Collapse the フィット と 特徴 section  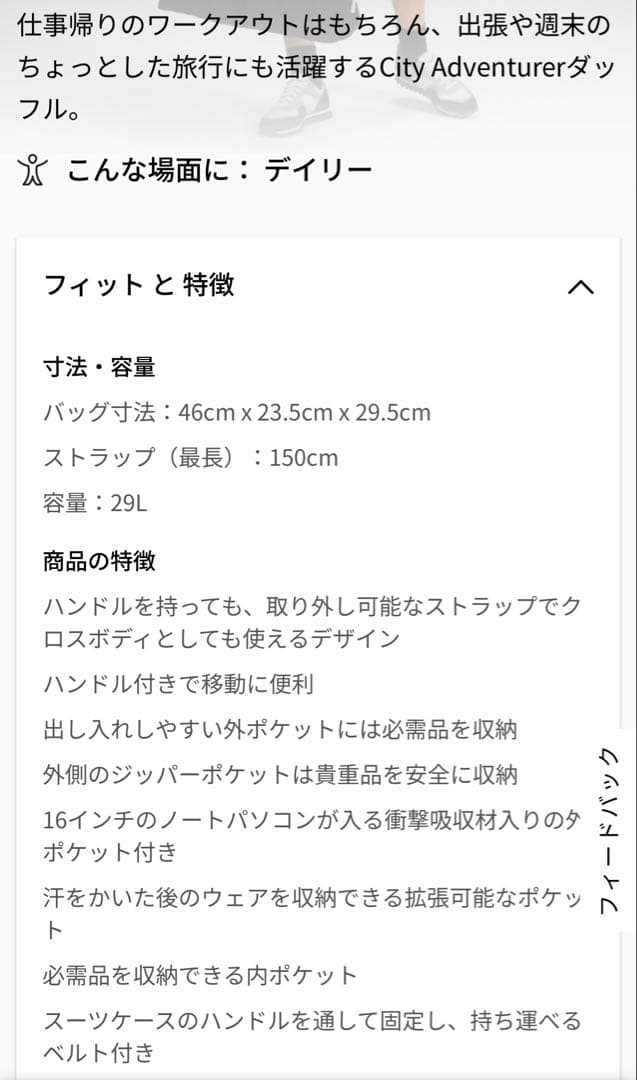point(580,287)
